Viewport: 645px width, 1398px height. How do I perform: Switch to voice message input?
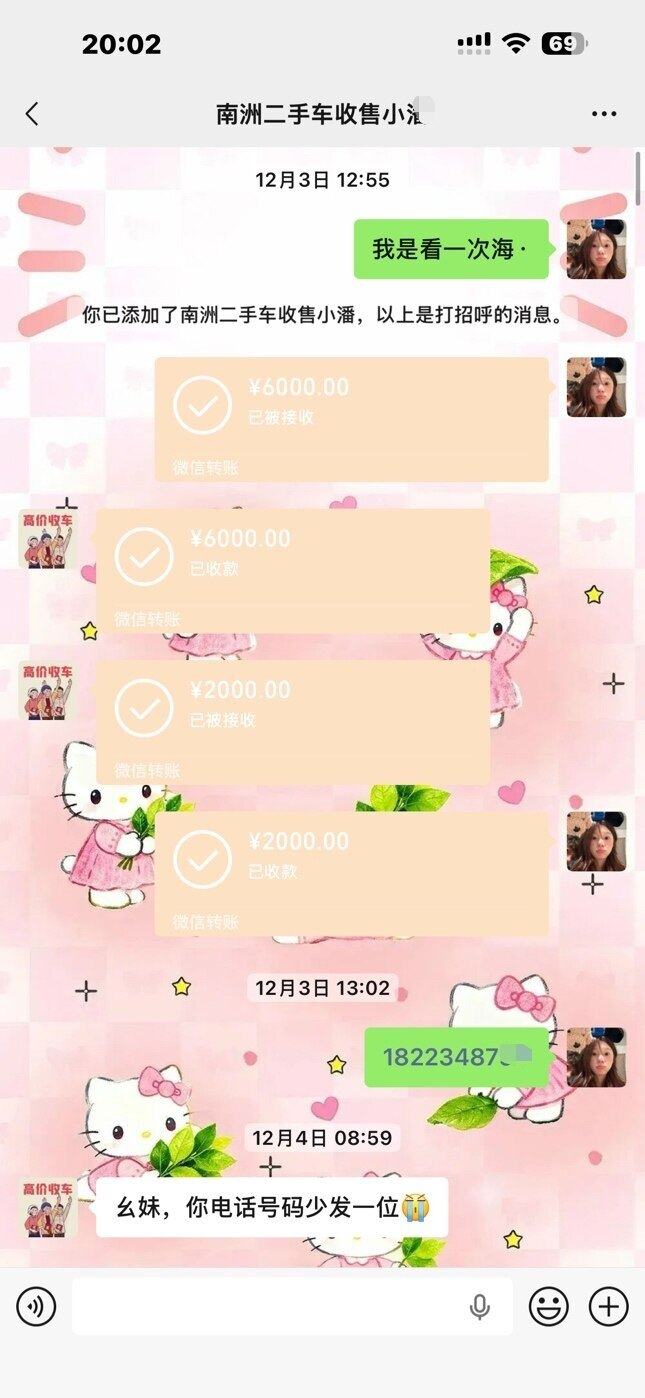pos(36,1306)
